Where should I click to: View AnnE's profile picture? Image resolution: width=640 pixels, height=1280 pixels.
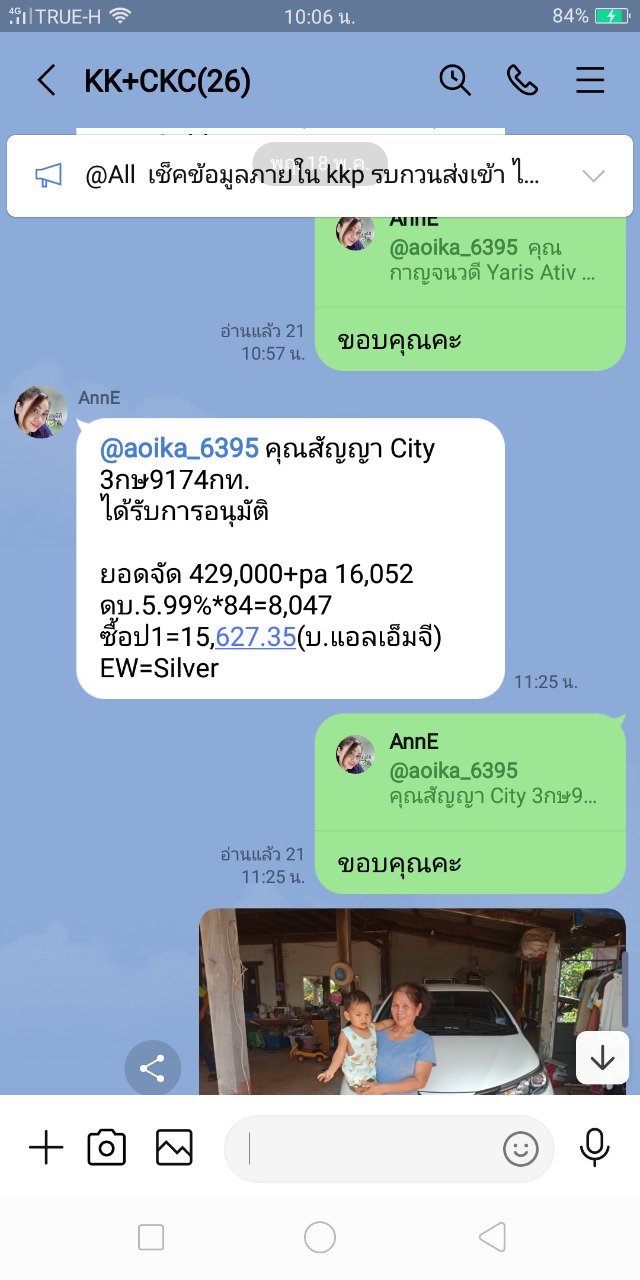pyautogui.click(x=41, y=411)
